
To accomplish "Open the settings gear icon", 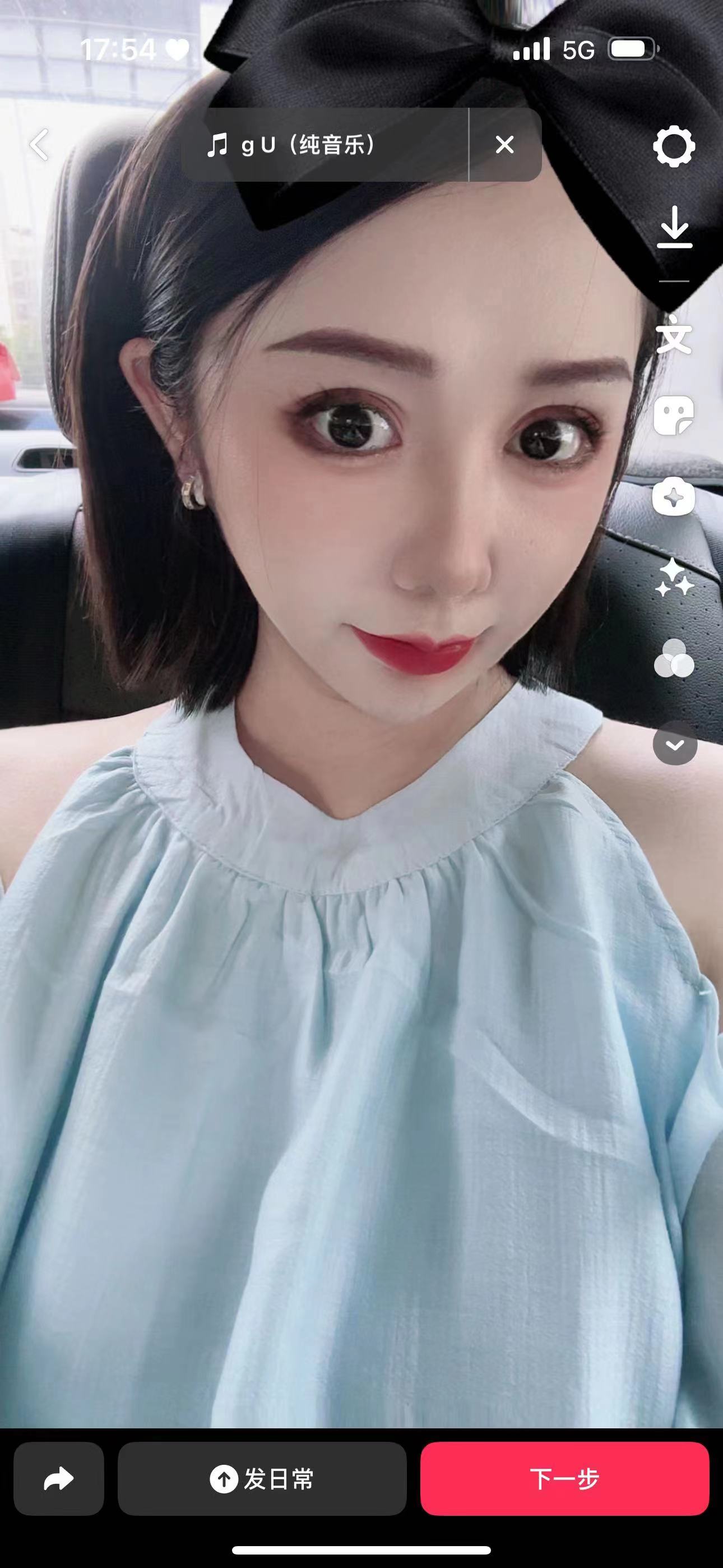I will coord(674,146).
